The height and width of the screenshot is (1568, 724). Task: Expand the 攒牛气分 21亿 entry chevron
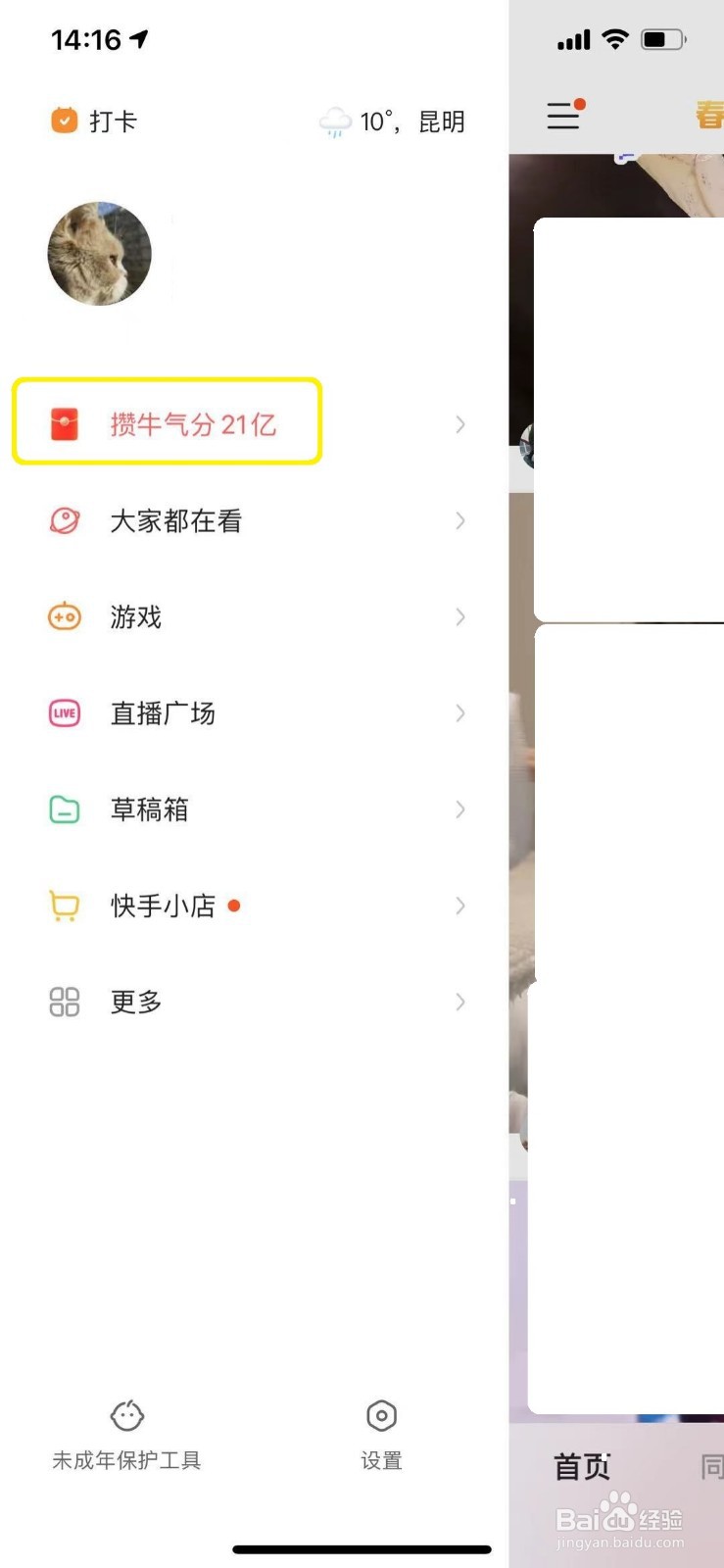pos(460,422)
